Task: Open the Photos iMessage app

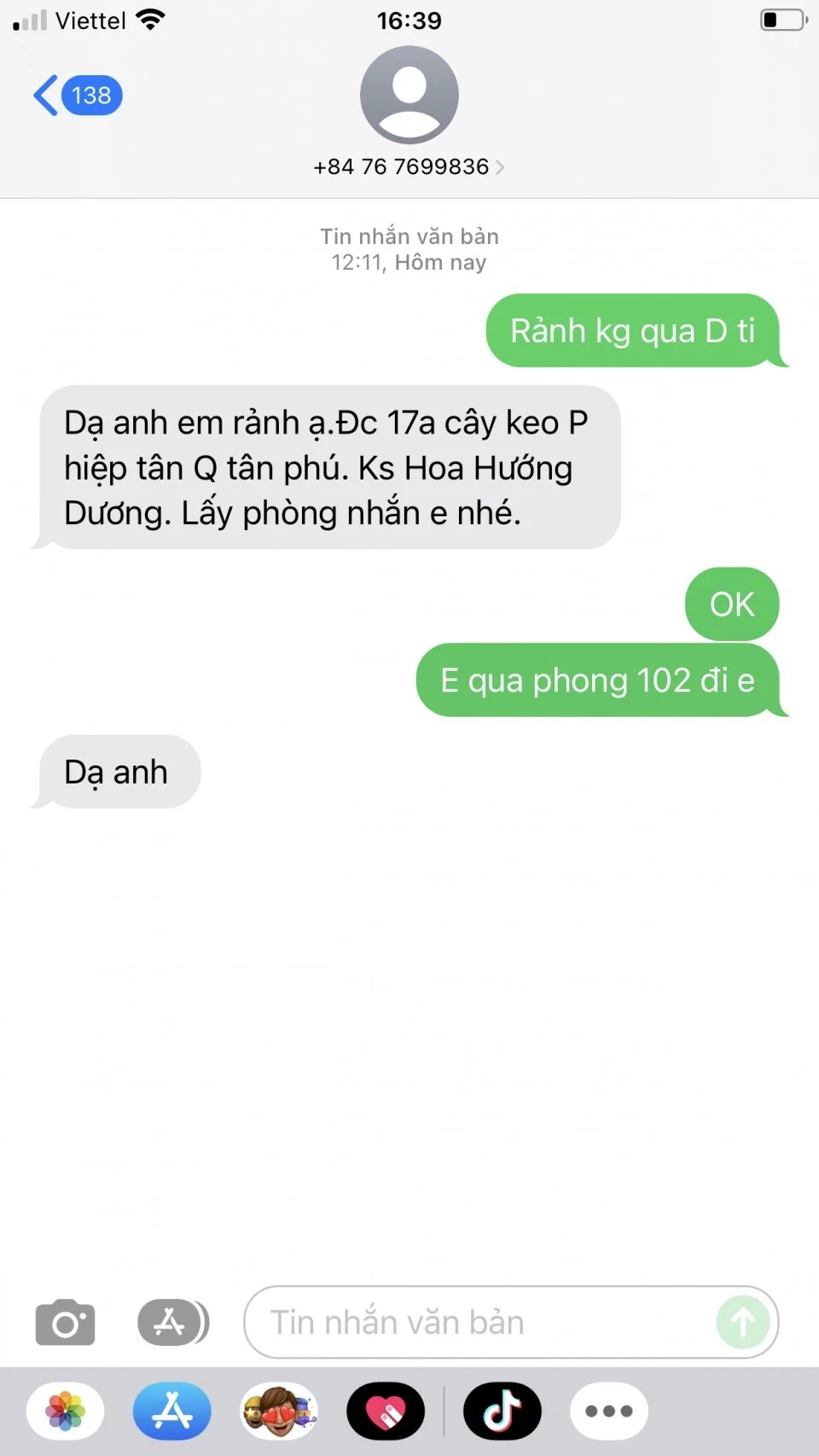Action: [x=66, y=1411]
